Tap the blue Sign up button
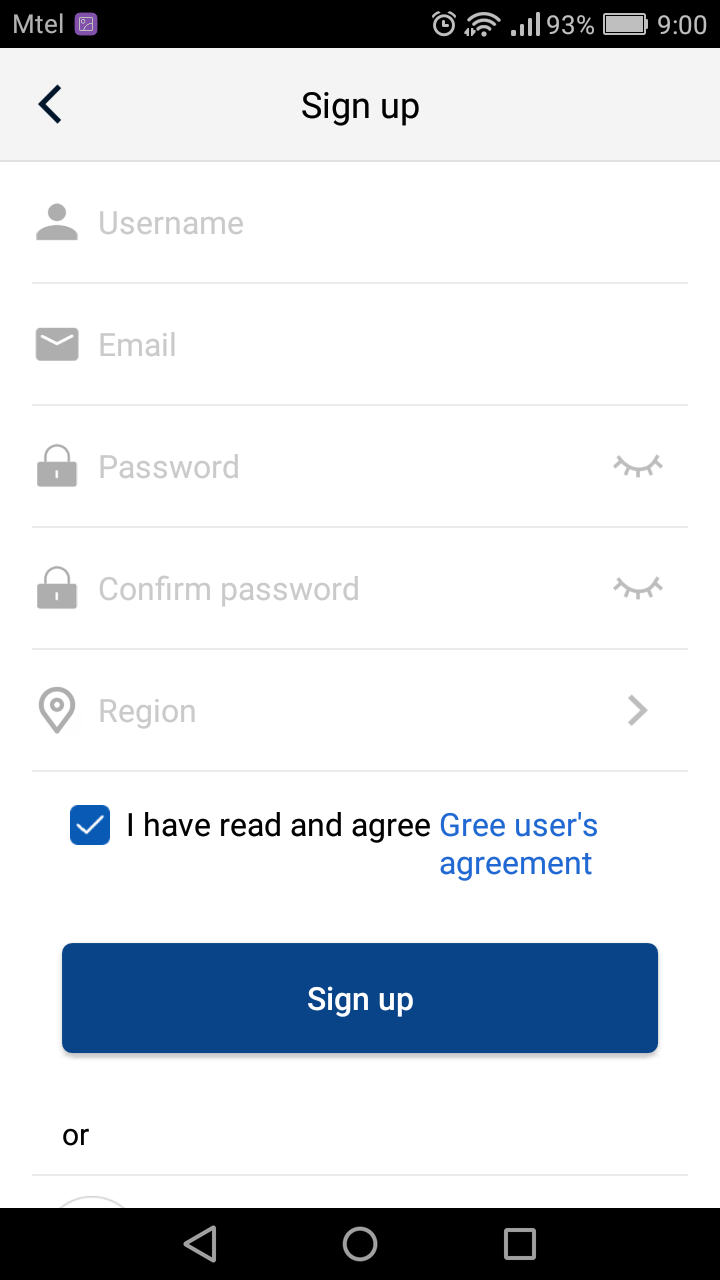The image size is (720, 1280). 360,998
